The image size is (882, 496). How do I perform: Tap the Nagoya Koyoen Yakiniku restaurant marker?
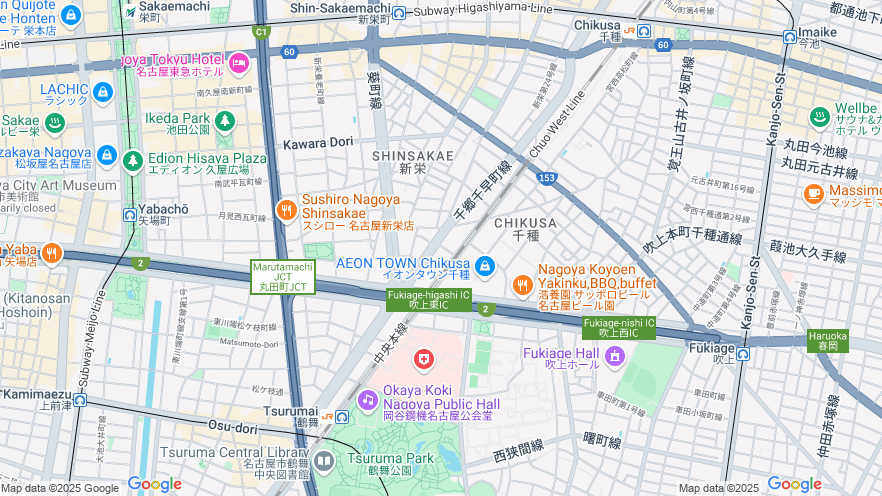coord(522,286)
